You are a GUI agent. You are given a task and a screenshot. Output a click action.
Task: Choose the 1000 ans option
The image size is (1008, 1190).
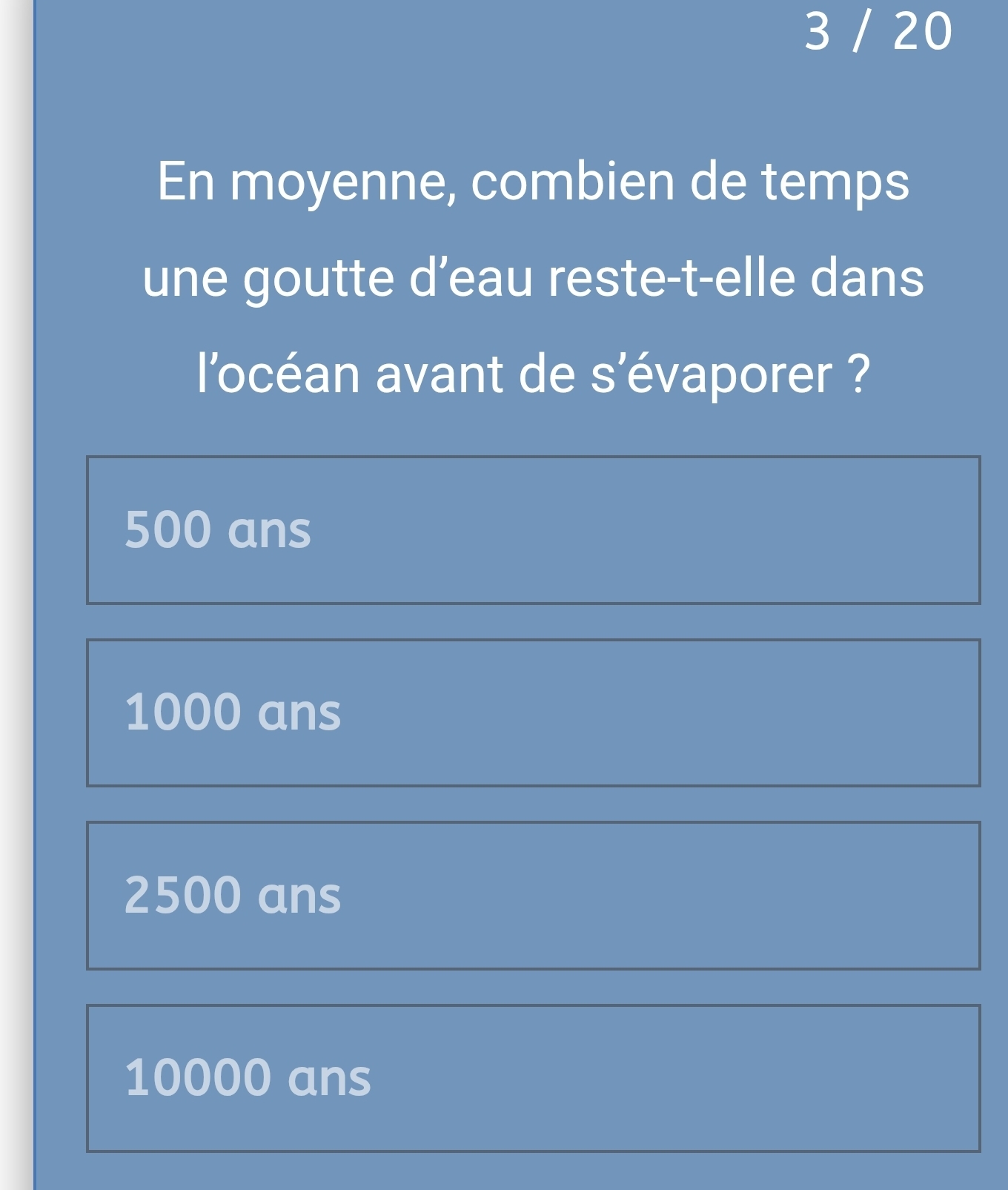(x=533, y=713)
